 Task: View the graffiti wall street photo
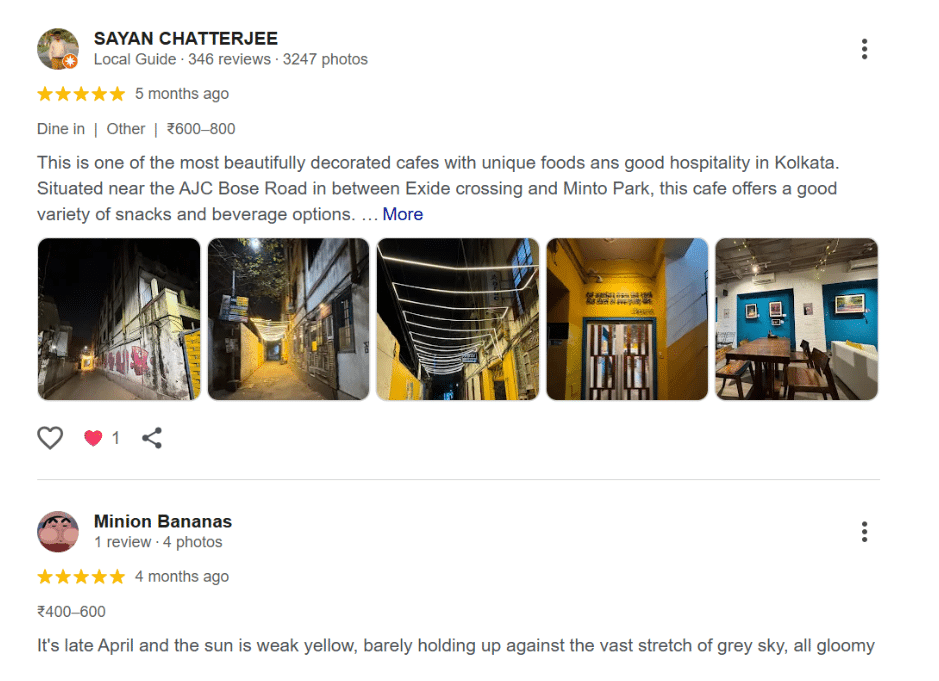tap(119, 319)
